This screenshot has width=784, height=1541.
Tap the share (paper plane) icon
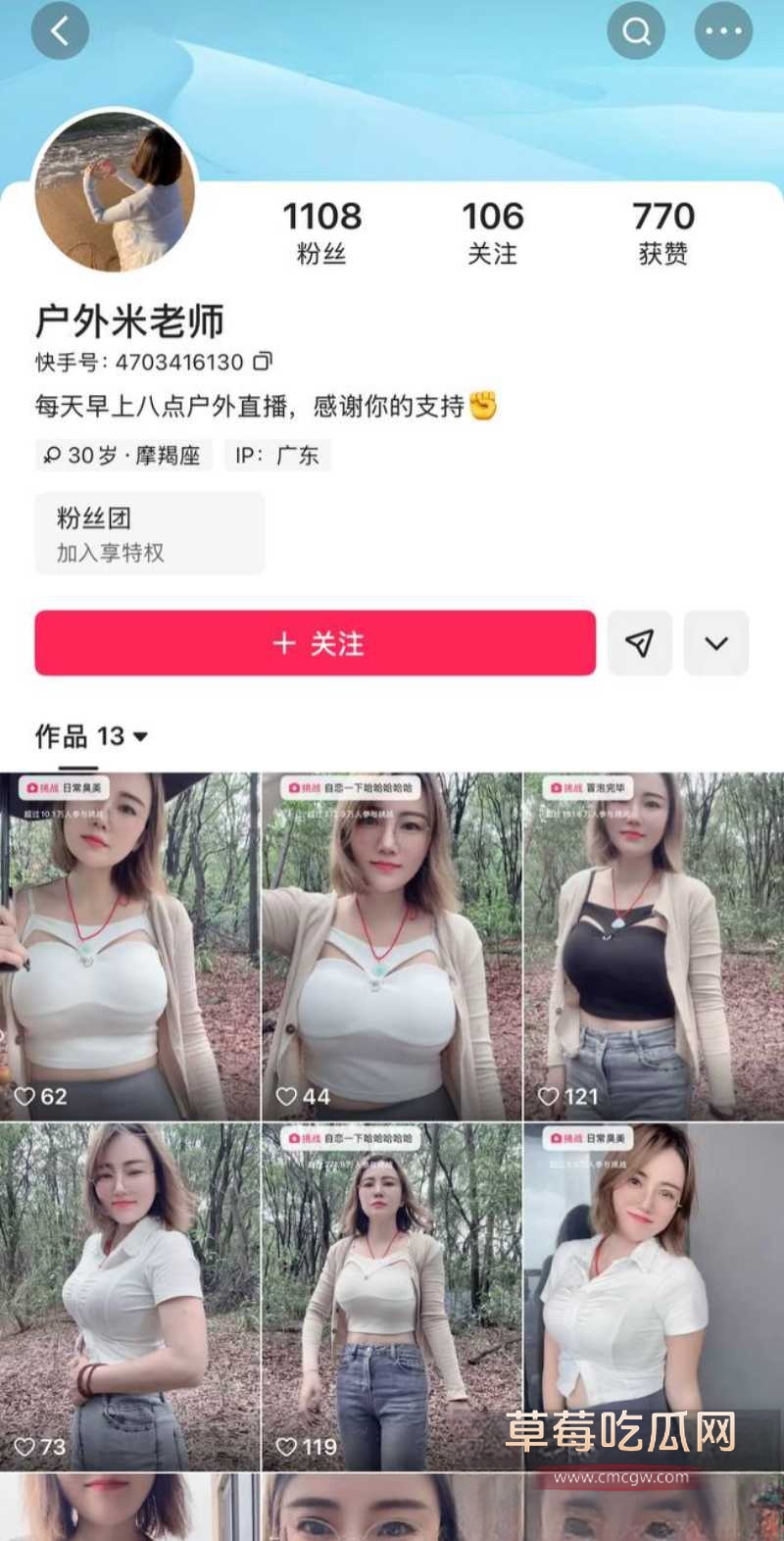[x=640, y=644]
